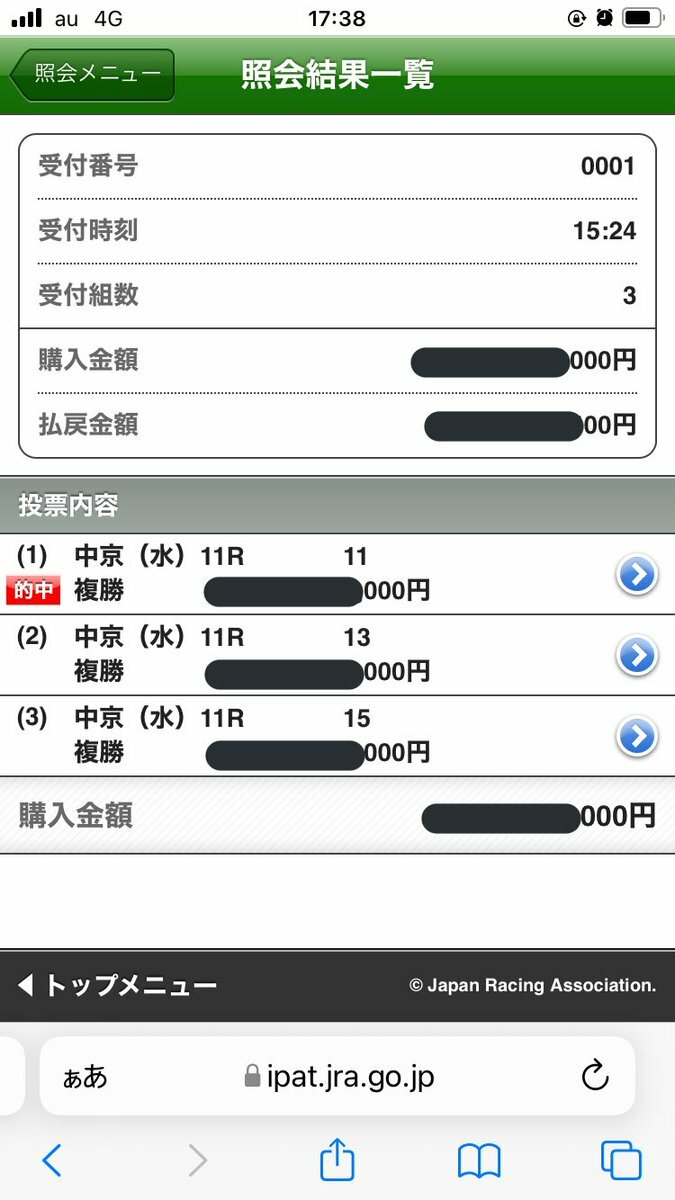Image resolution: width=675 pixels, height=1200 pixels.
Task: Open the ぁあ page settings menu
Action: point(85,1077)
